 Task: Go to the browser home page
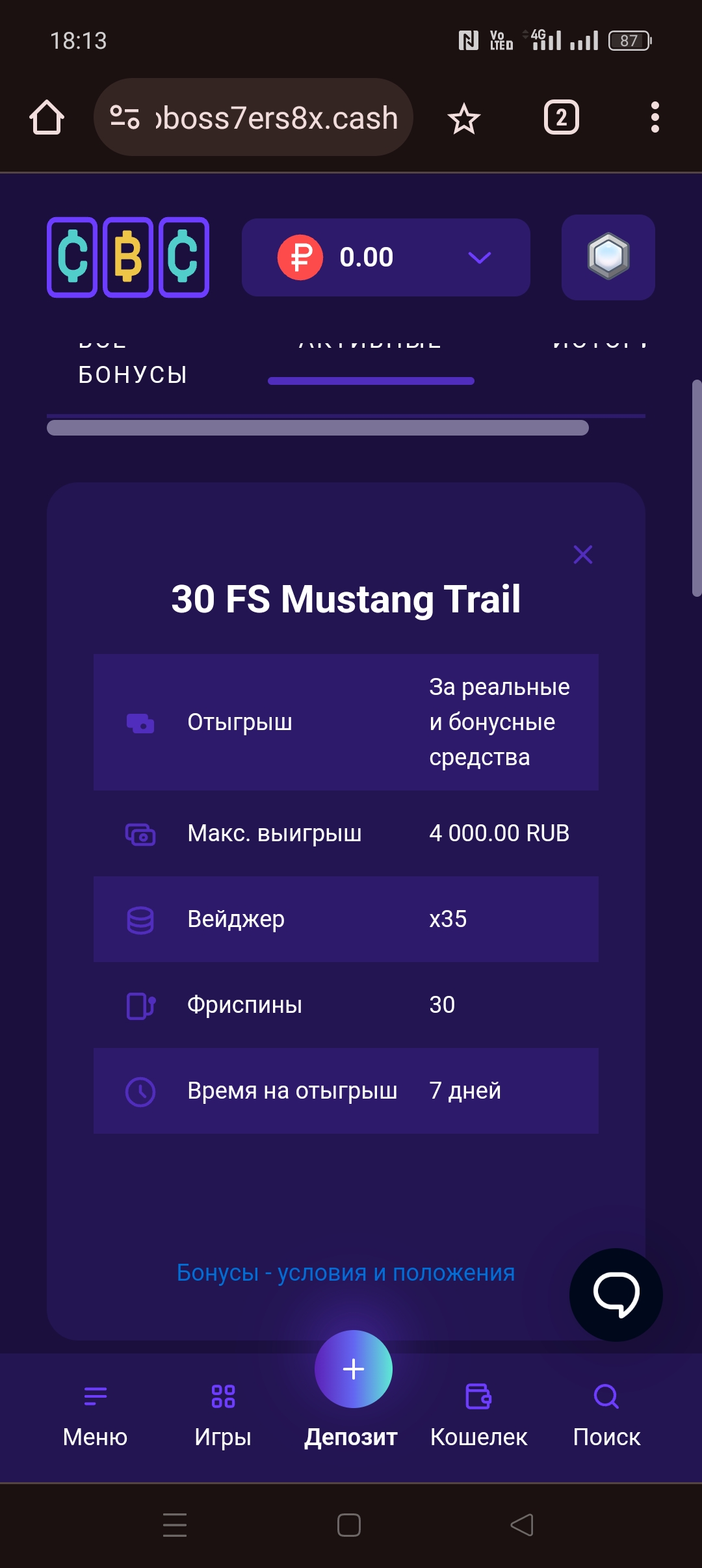pyautogui.click(x=47, y=118)
